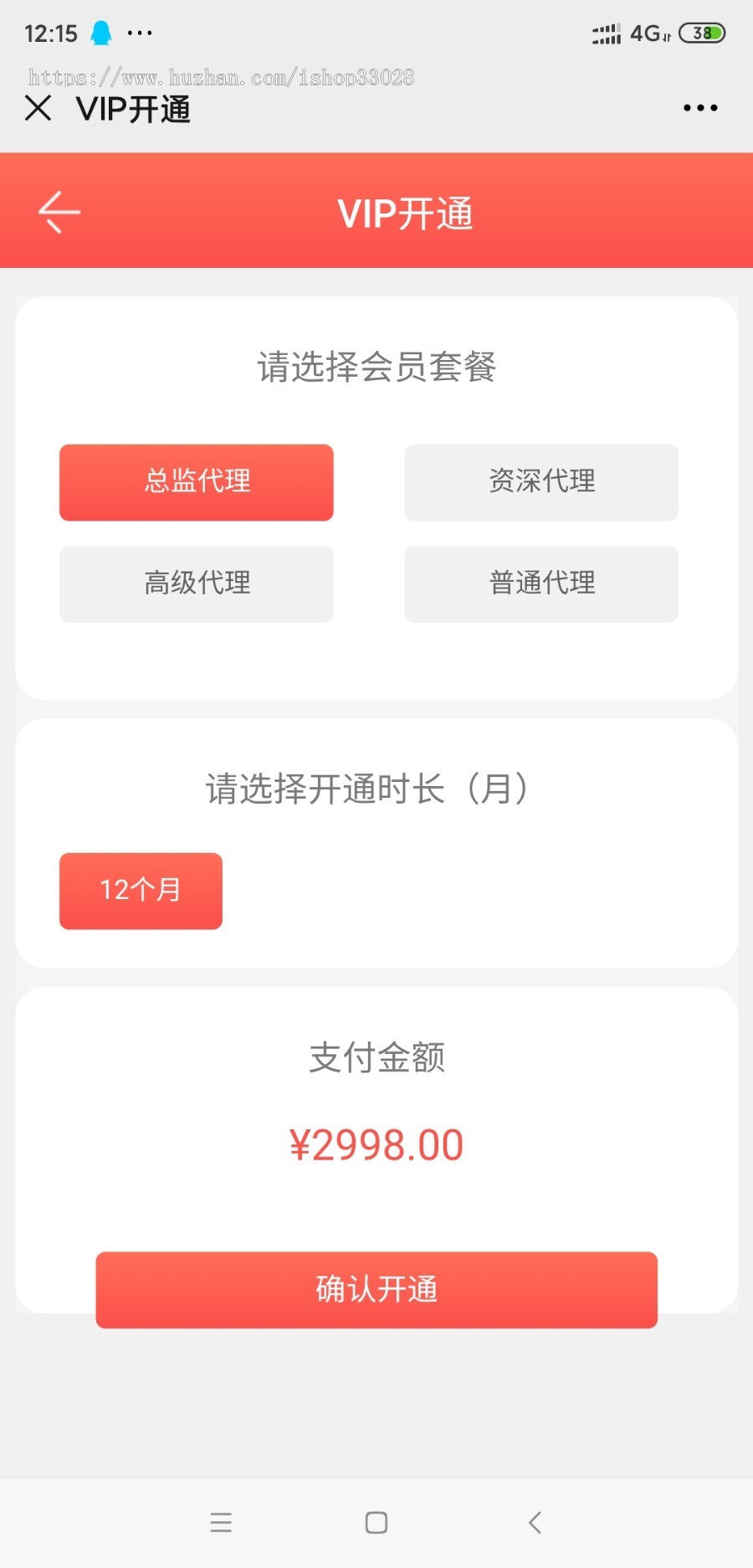This screenshot has height=1568, width=753.
Task: Pick the 高级代理 package
Action: coord(197,584)
